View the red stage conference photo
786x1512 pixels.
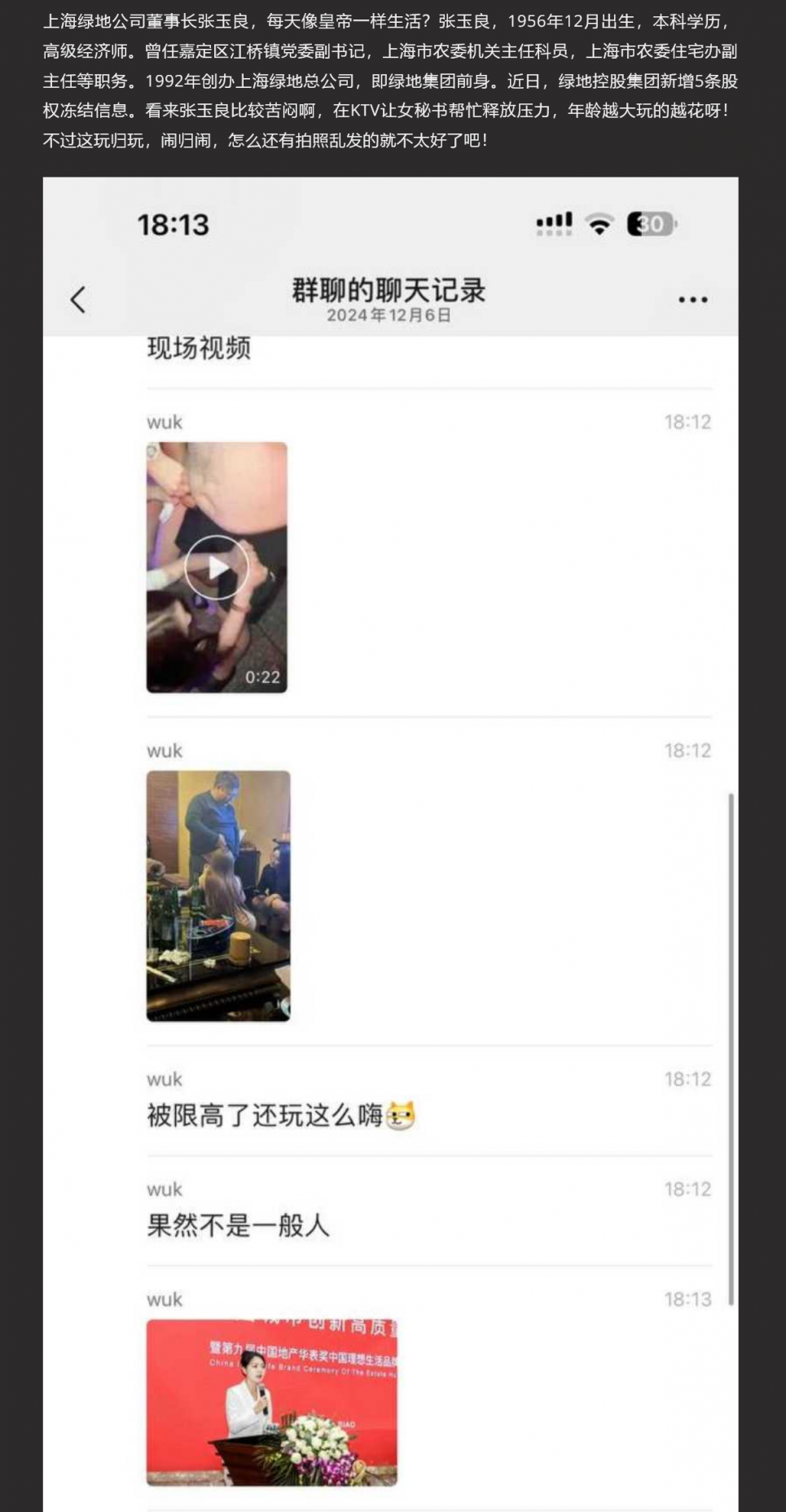coord(271,1402)
